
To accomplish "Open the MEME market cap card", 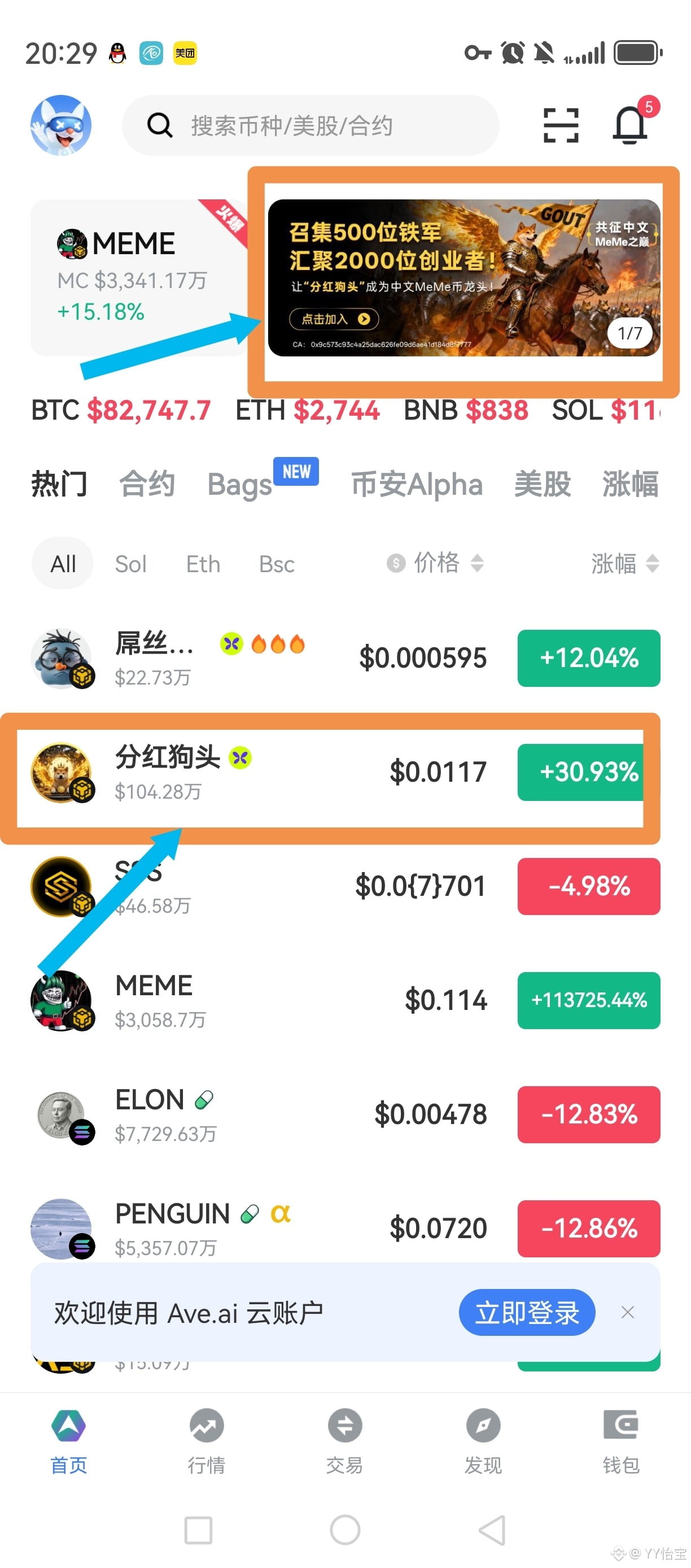I will [x=134, y=277].
